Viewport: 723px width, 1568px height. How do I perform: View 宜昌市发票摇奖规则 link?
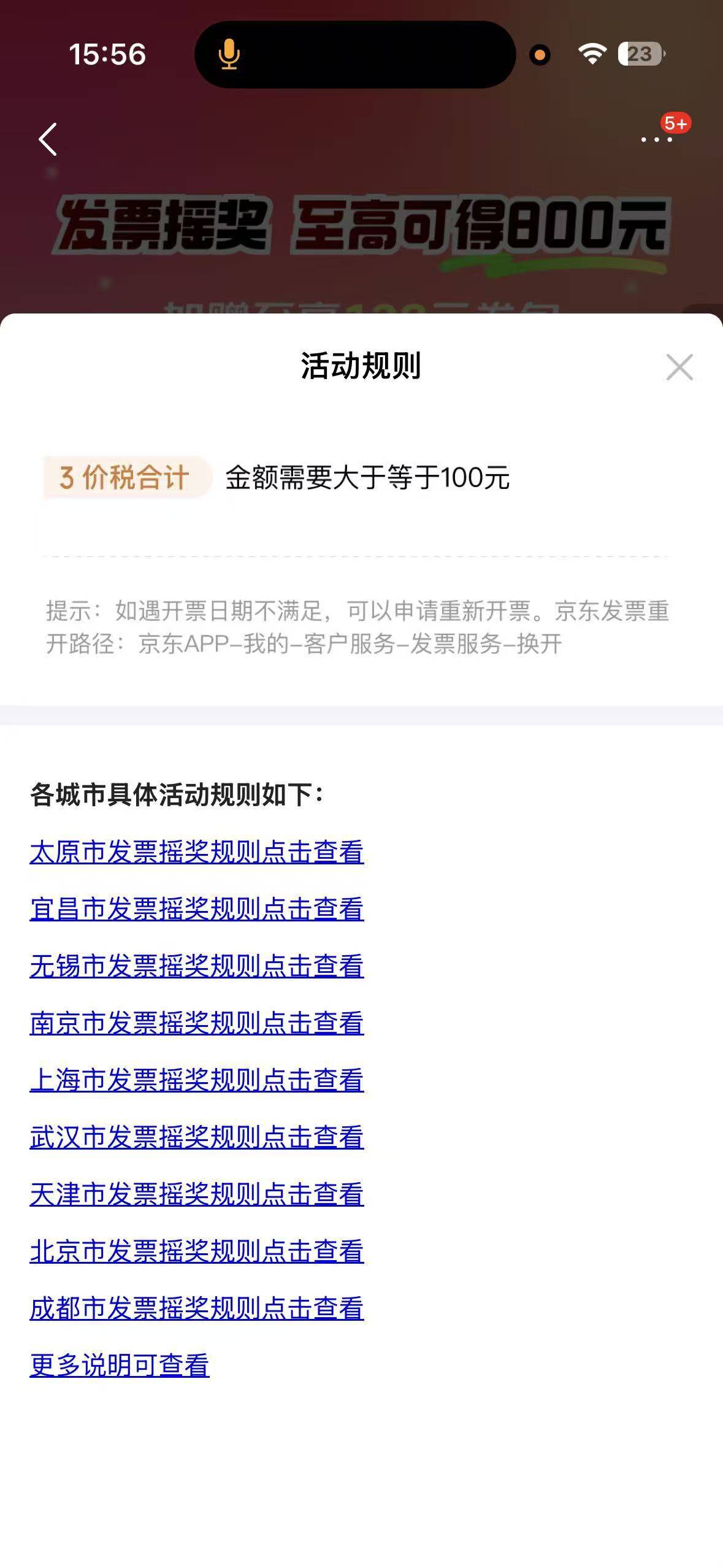pyautogui.click(x=196, y=909)
